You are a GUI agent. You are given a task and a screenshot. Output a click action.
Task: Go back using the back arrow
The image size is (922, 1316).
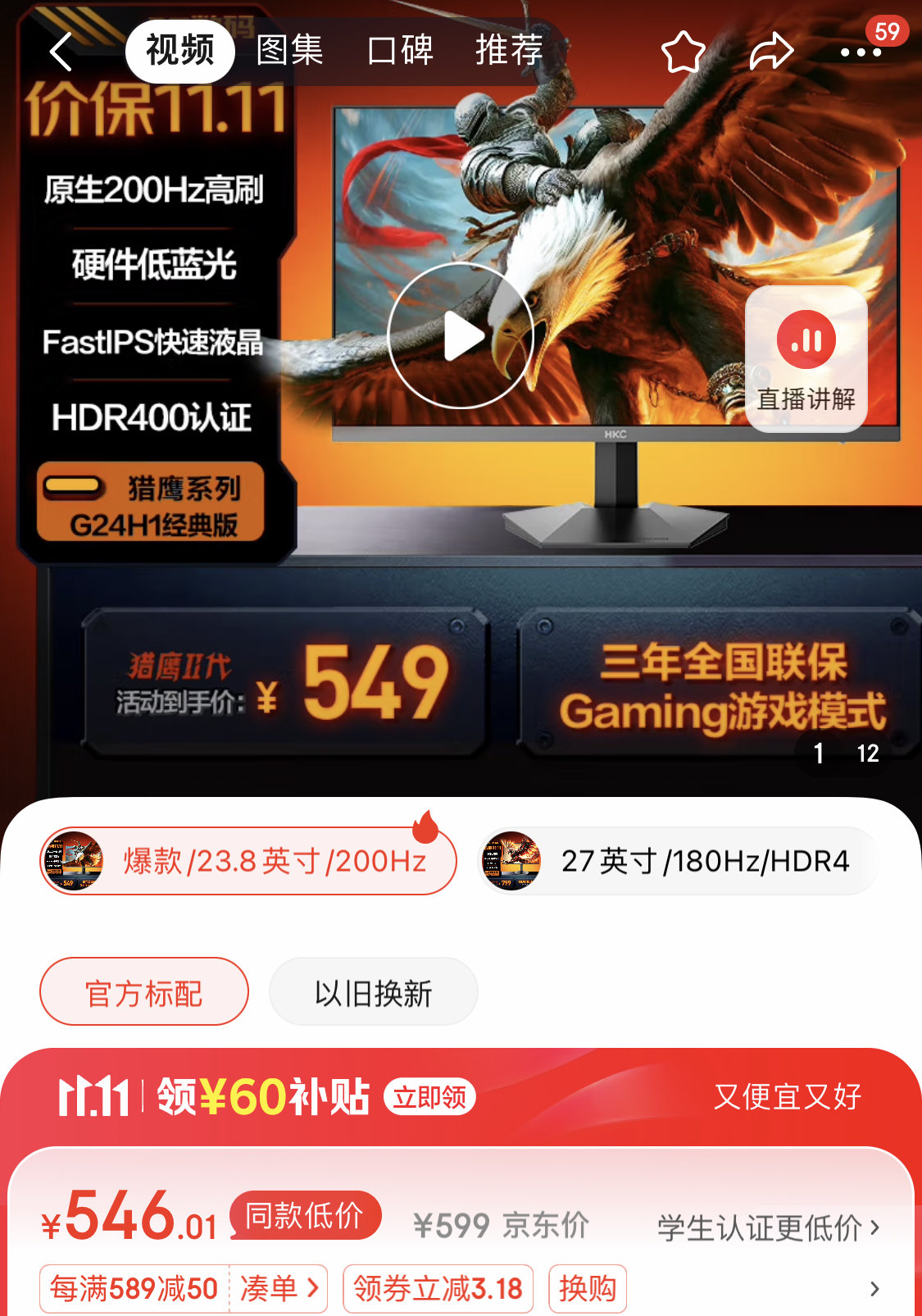click(x=61, y=52)
